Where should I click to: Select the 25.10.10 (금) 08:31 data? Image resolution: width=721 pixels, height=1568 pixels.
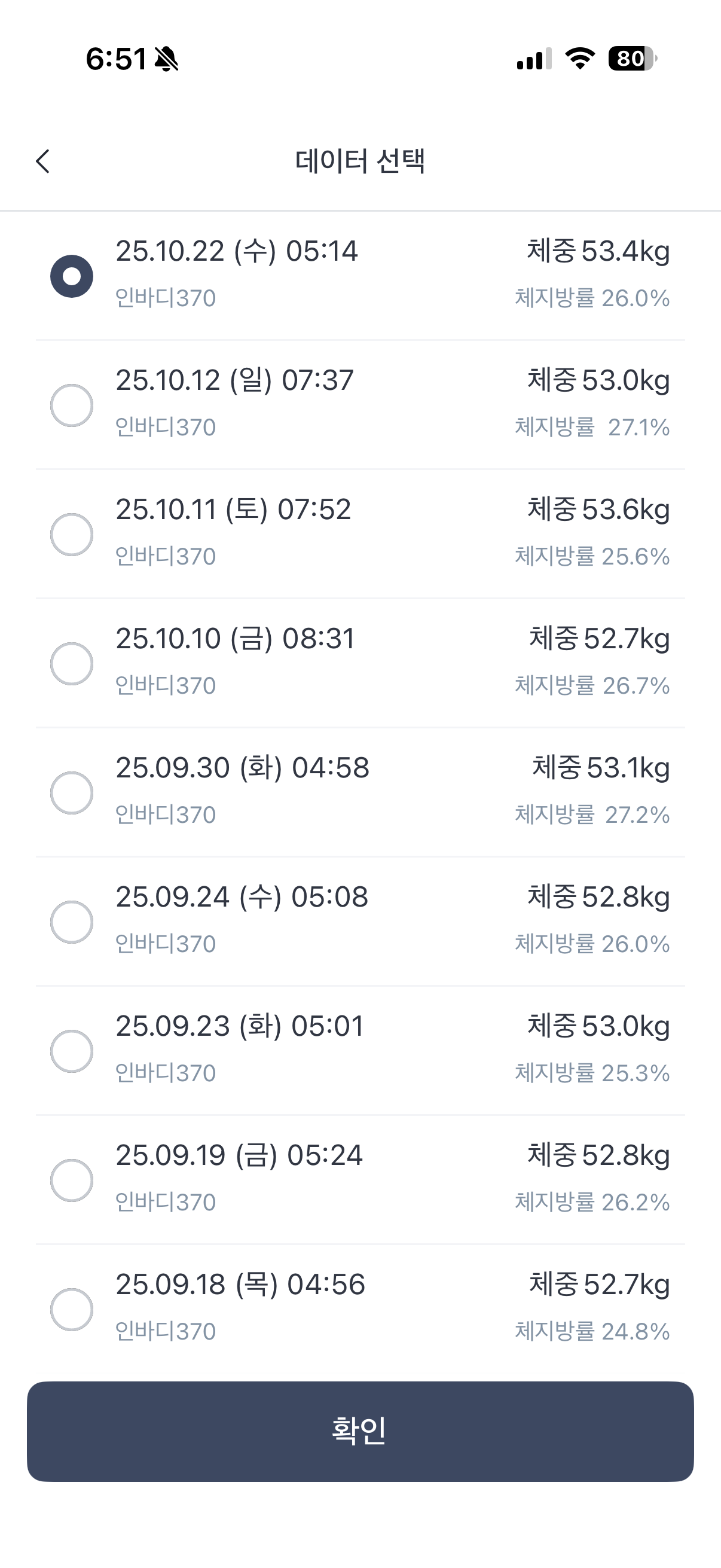pos(72,663)
